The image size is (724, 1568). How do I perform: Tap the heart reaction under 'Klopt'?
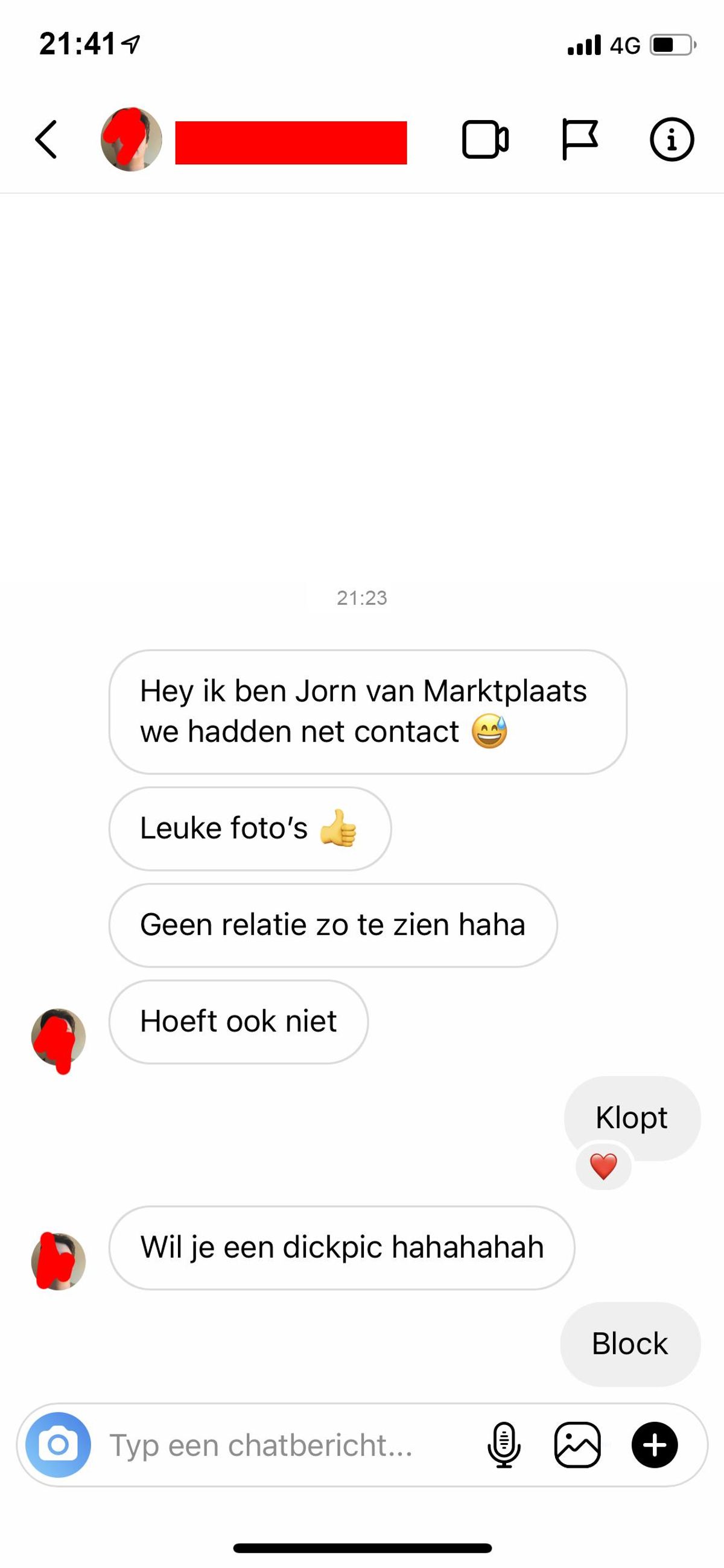point(603,1167)
